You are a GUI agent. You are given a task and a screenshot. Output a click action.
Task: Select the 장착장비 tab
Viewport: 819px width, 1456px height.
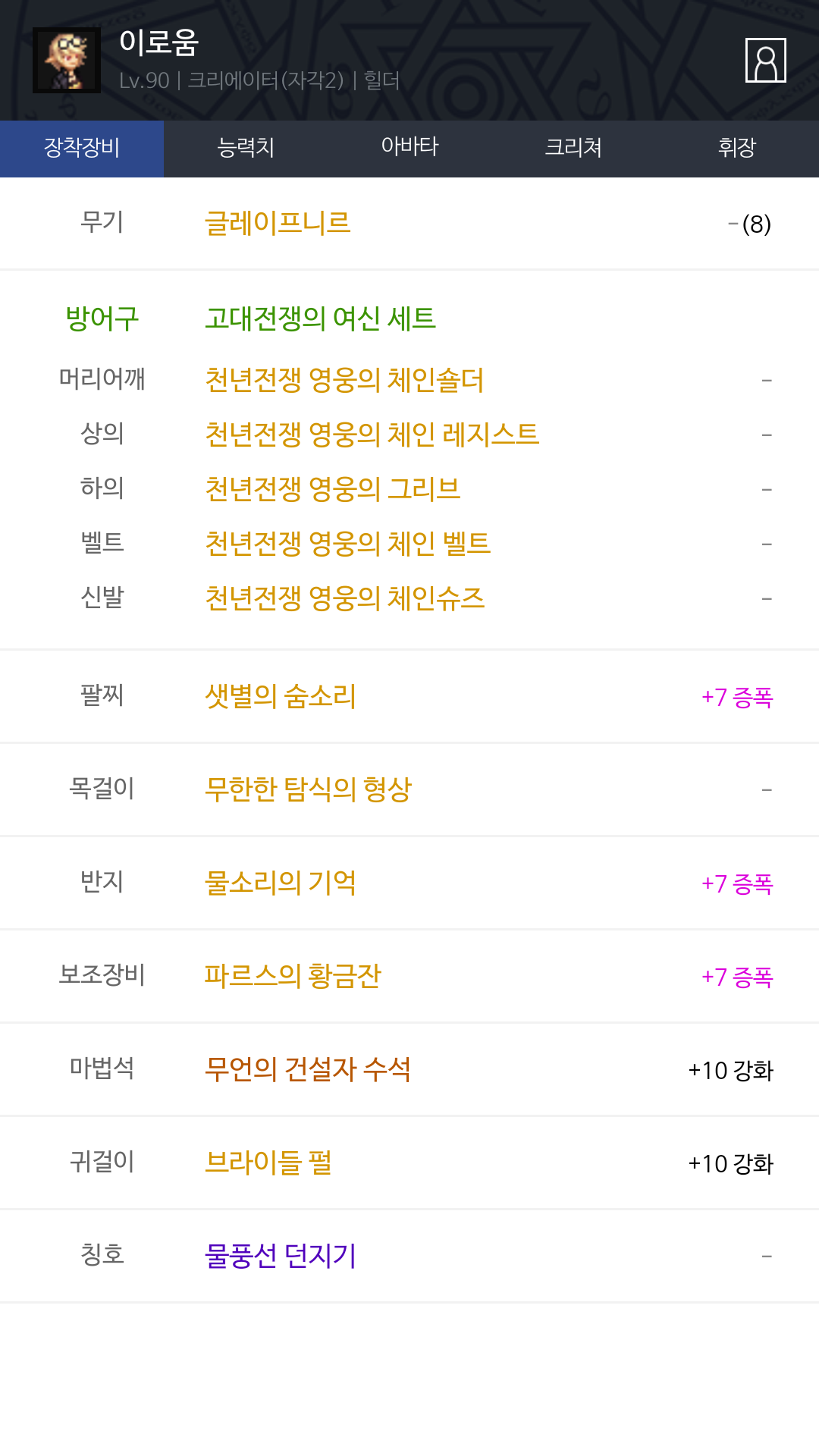82,149
